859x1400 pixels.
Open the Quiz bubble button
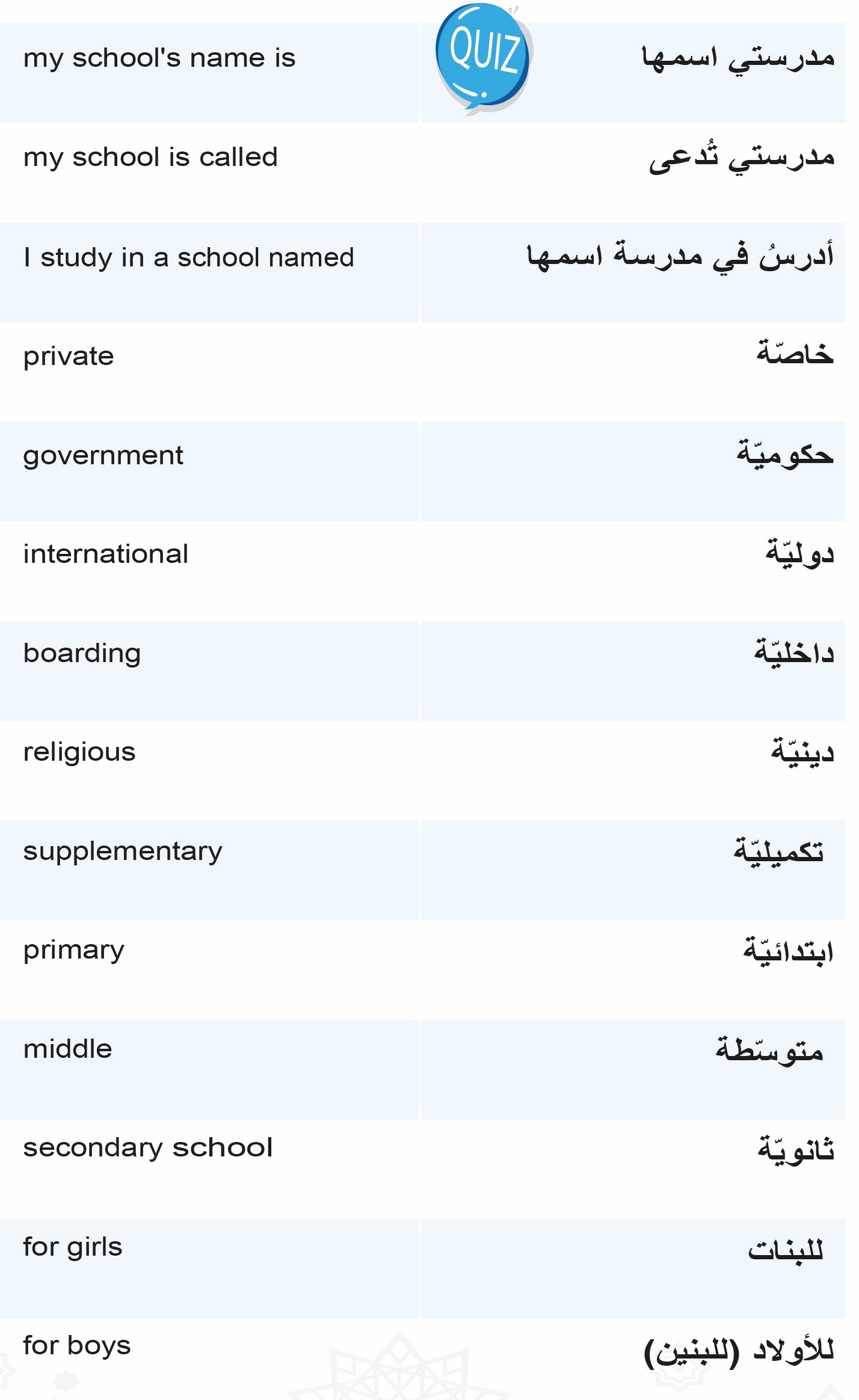(484, 59)
